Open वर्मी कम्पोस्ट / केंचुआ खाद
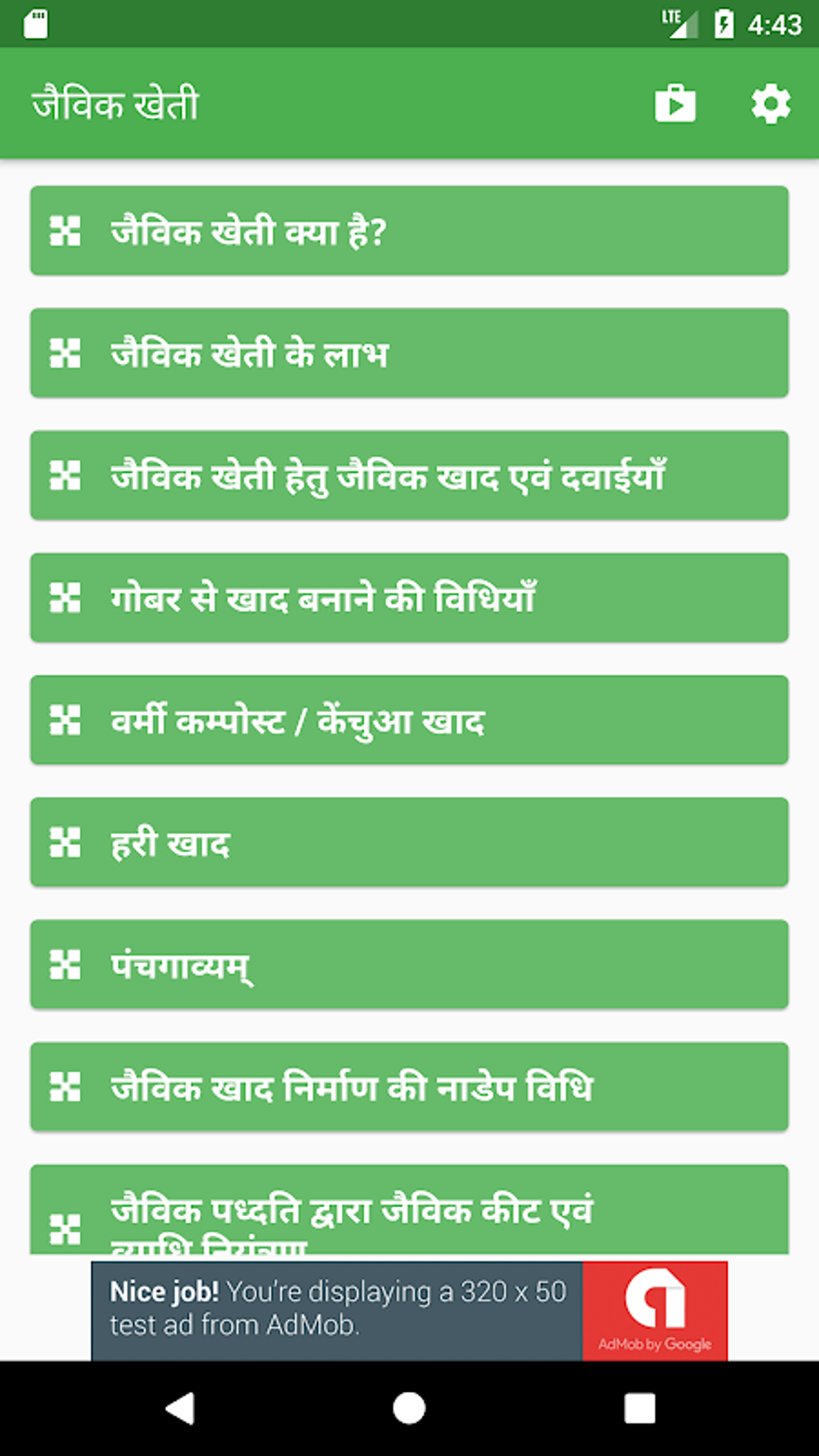Screen dimensions: 819x1456 [409, 720]
